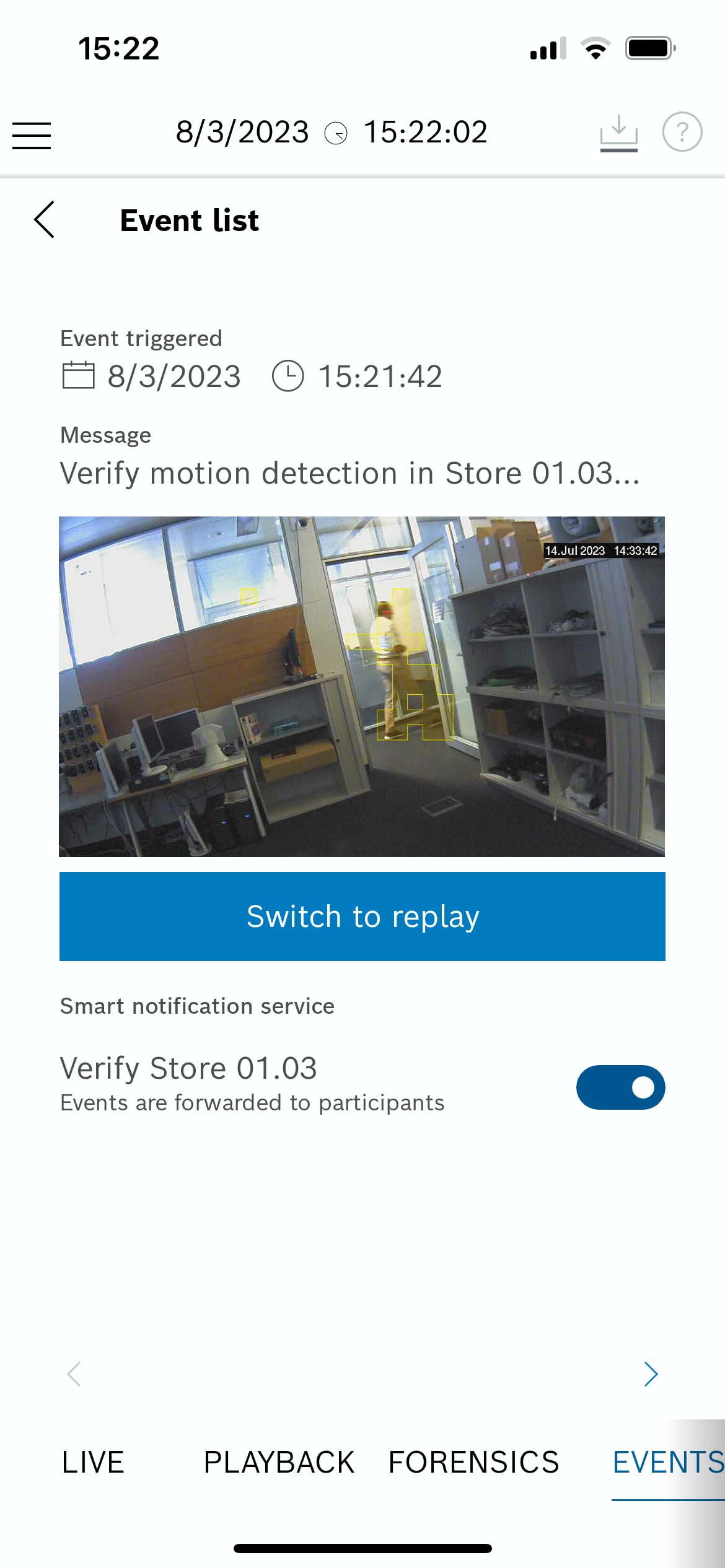Disable Verify Store 01.03 notification toggle
The image size is (725, 1568).
pos(620,1087)
